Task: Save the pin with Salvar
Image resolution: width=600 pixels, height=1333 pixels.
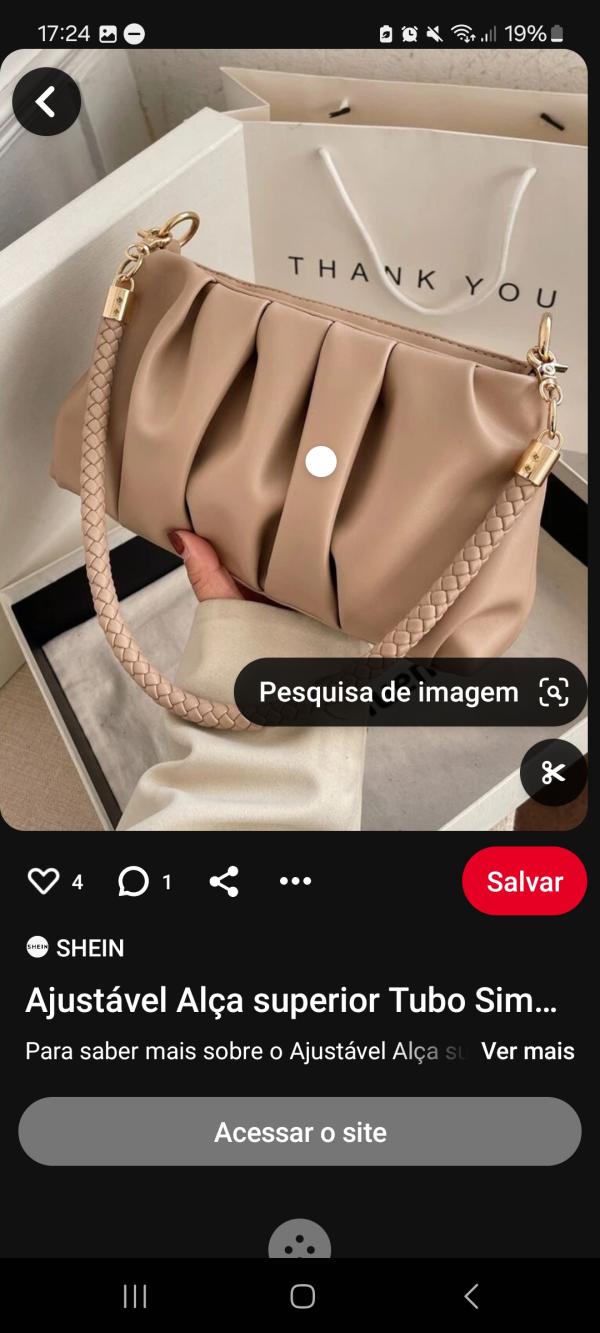Action: pyautogui.click(x=524, y=881)
